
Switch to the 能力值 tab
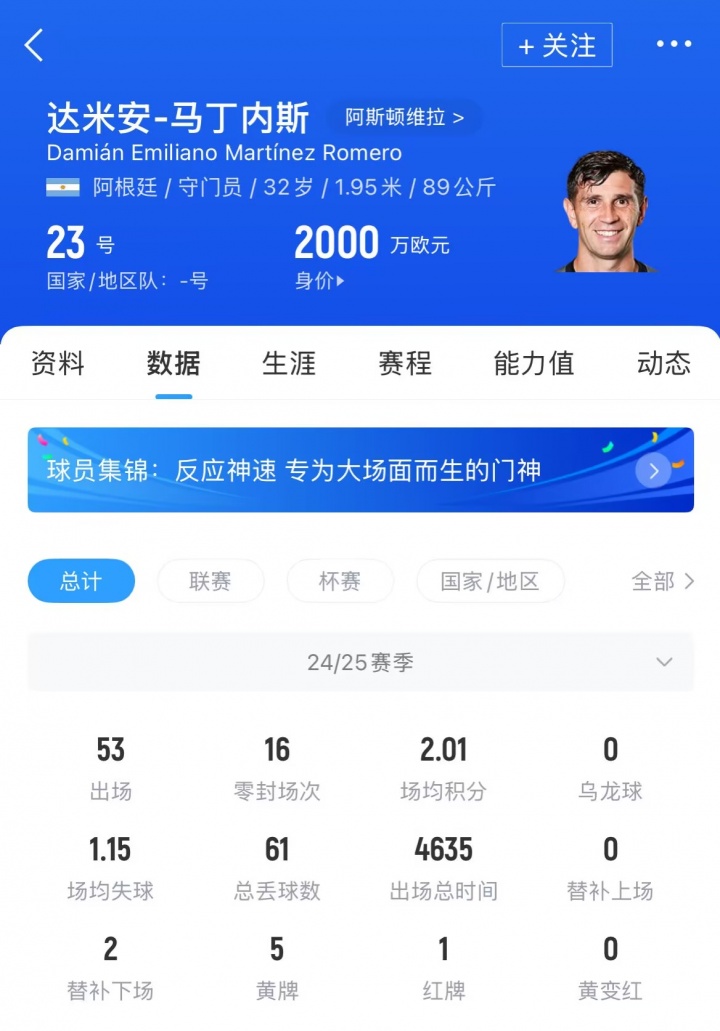coord(534,363)
